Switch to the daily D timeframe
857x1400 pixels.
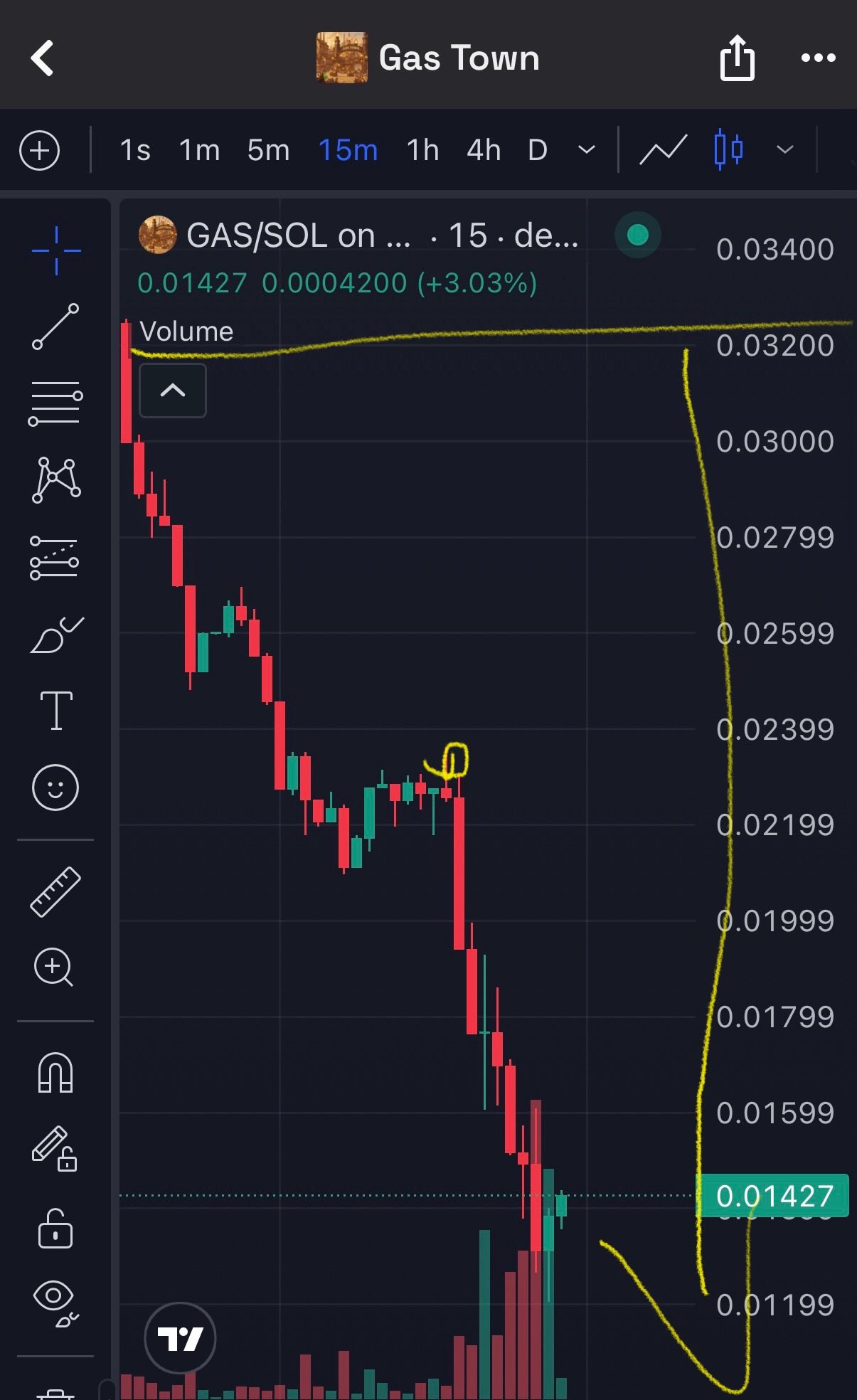[x=538, y=150]
